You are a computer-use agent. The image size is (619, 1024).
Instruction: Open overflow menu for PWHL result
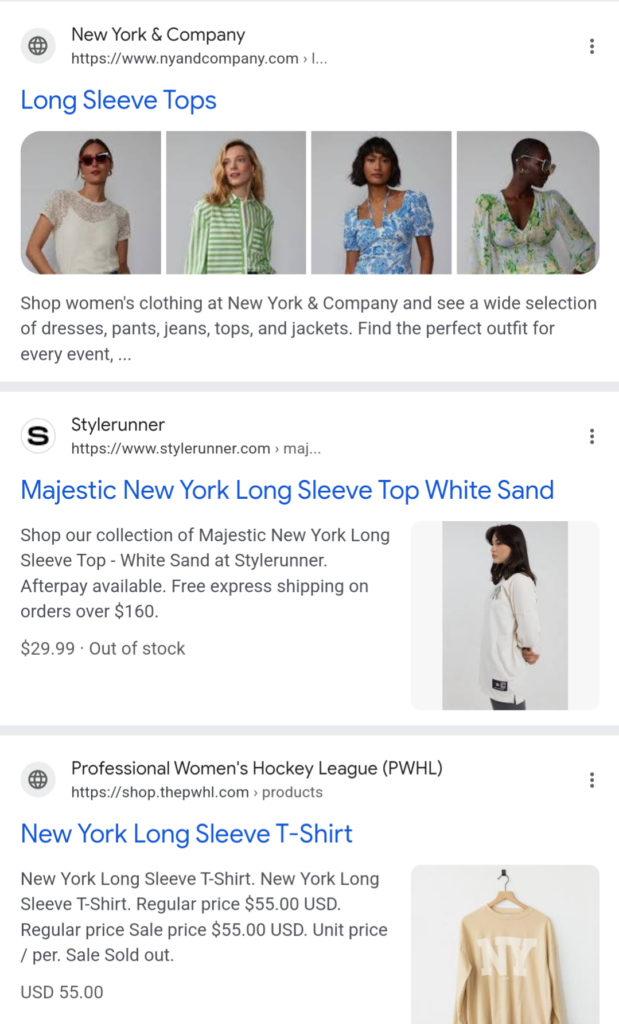(x=592, y=780)
